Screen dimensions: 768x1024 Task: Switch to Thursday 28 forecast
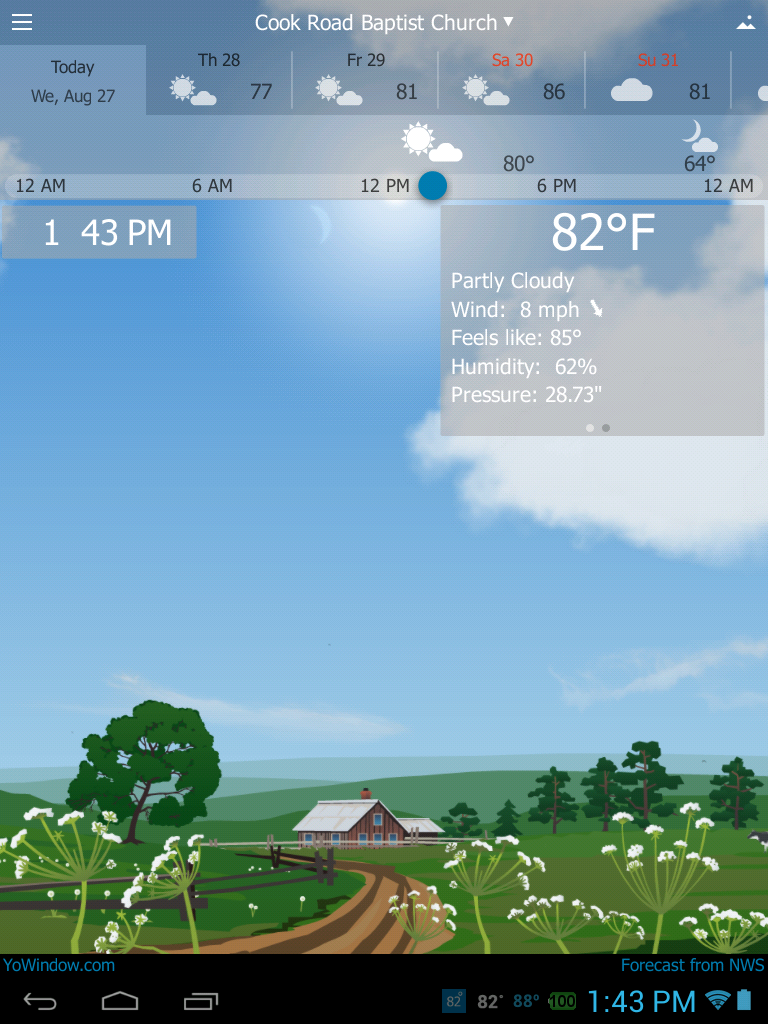tap(219, 79)
